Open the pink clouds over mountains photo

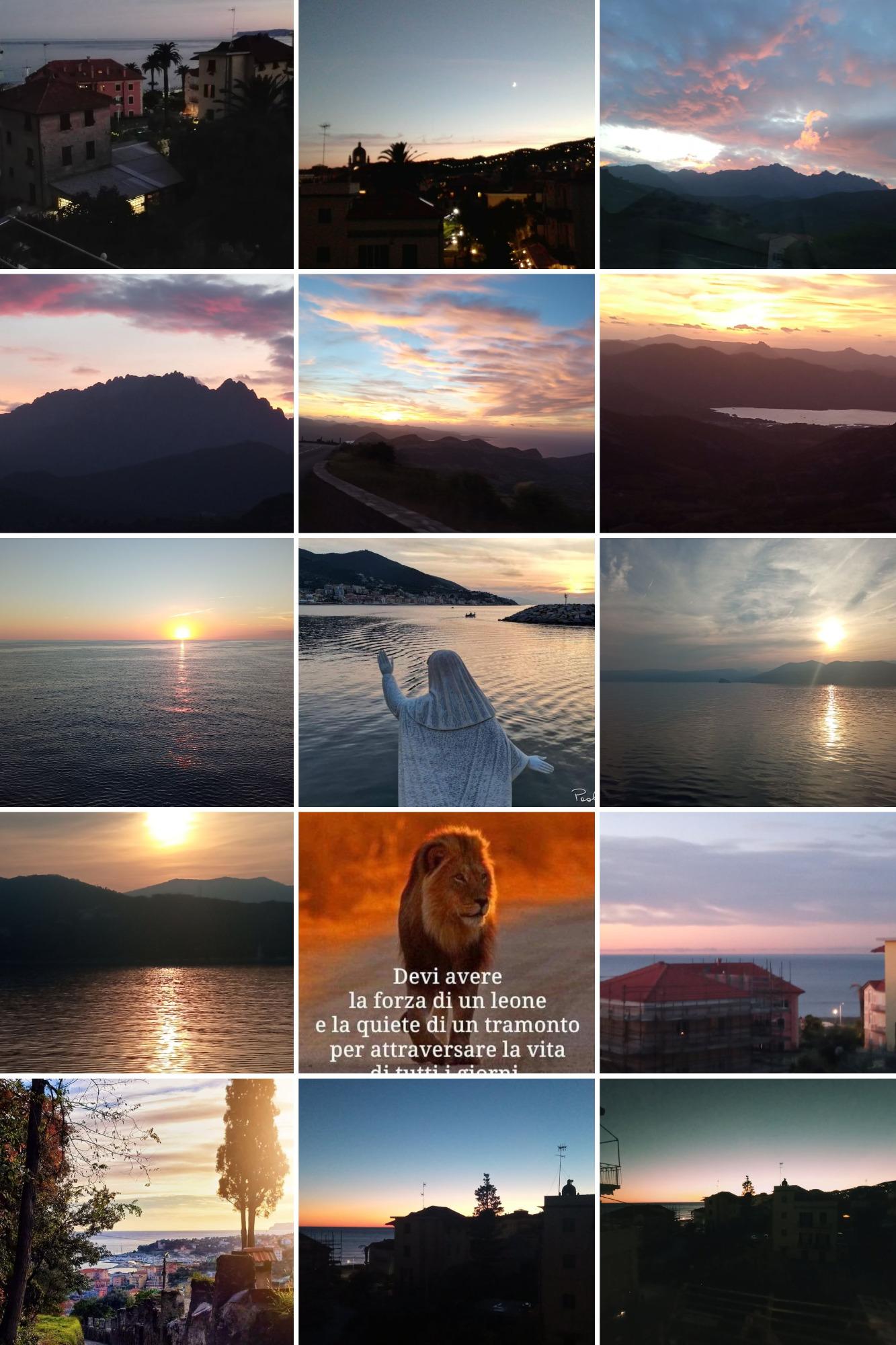[x=747, y=134]
